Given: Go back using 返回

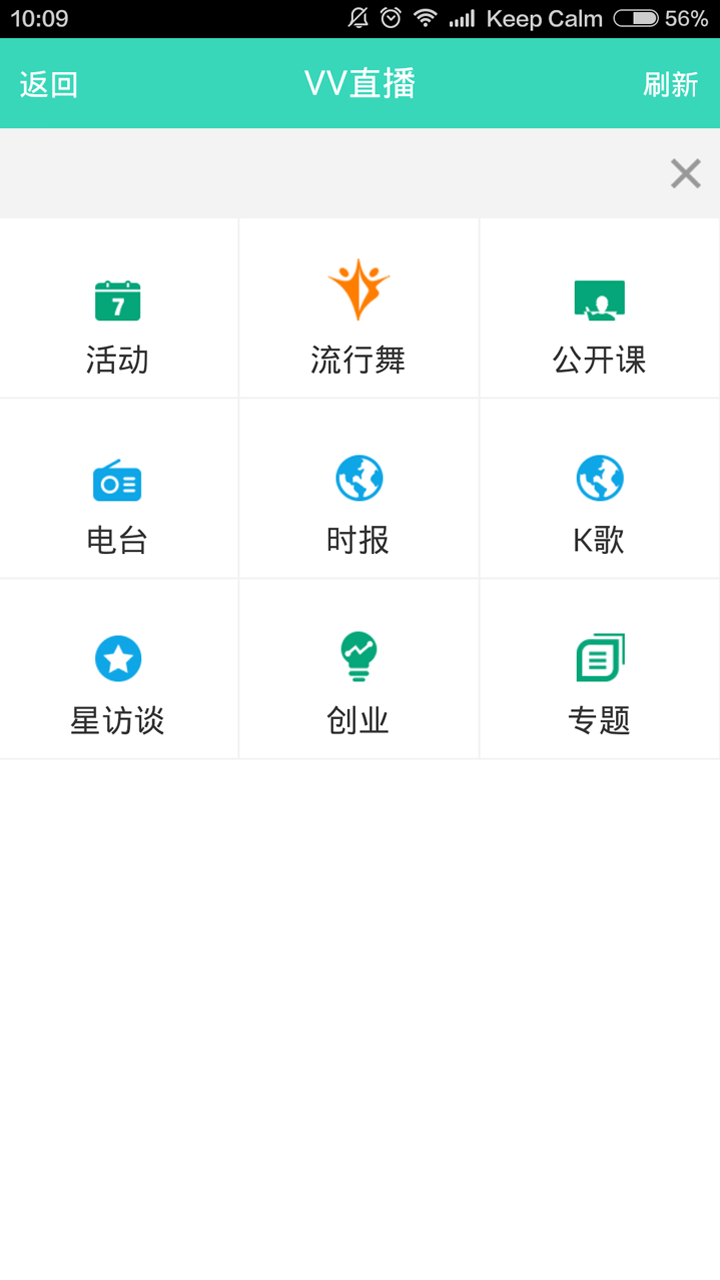Looking at the screenshot, I should (49, 85).
